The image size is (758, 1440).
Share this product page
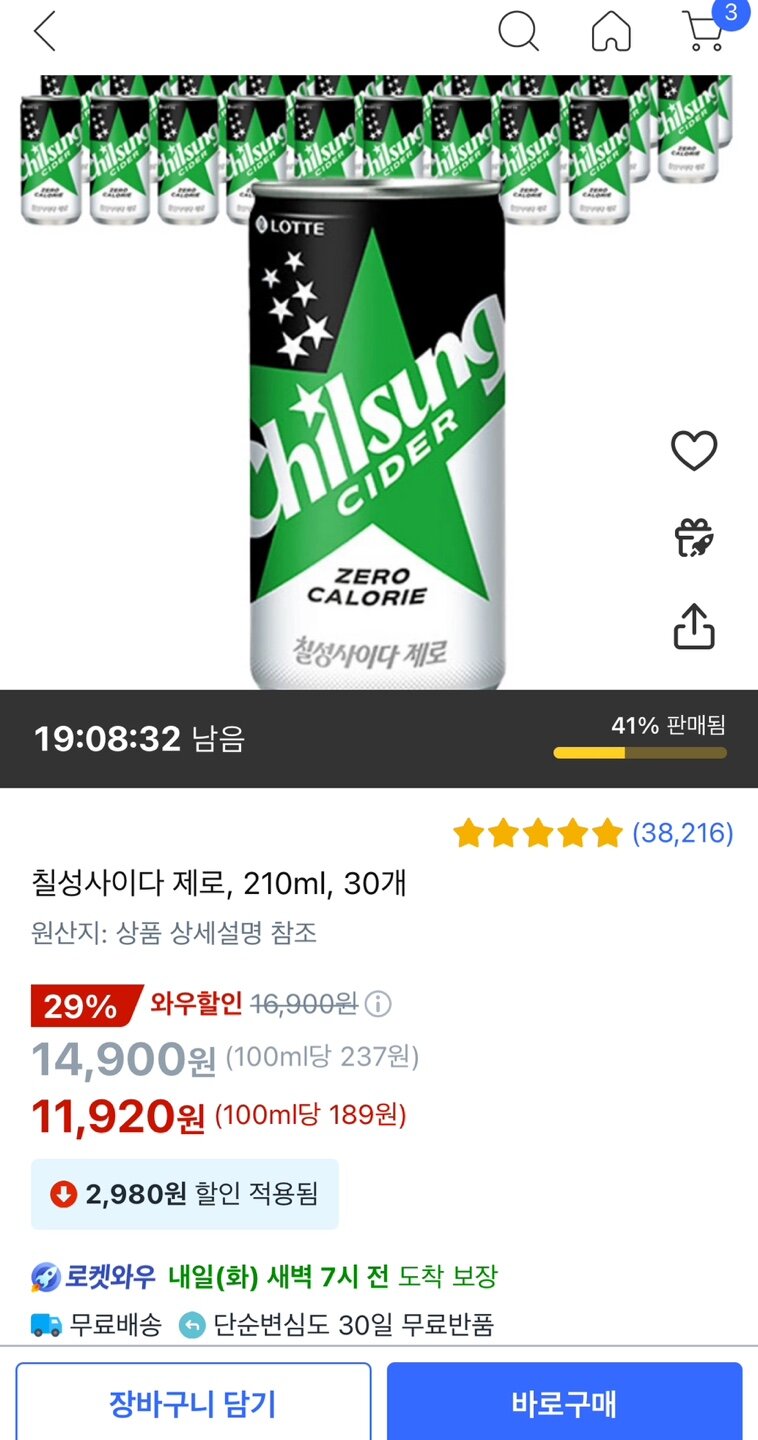point(694,626)
